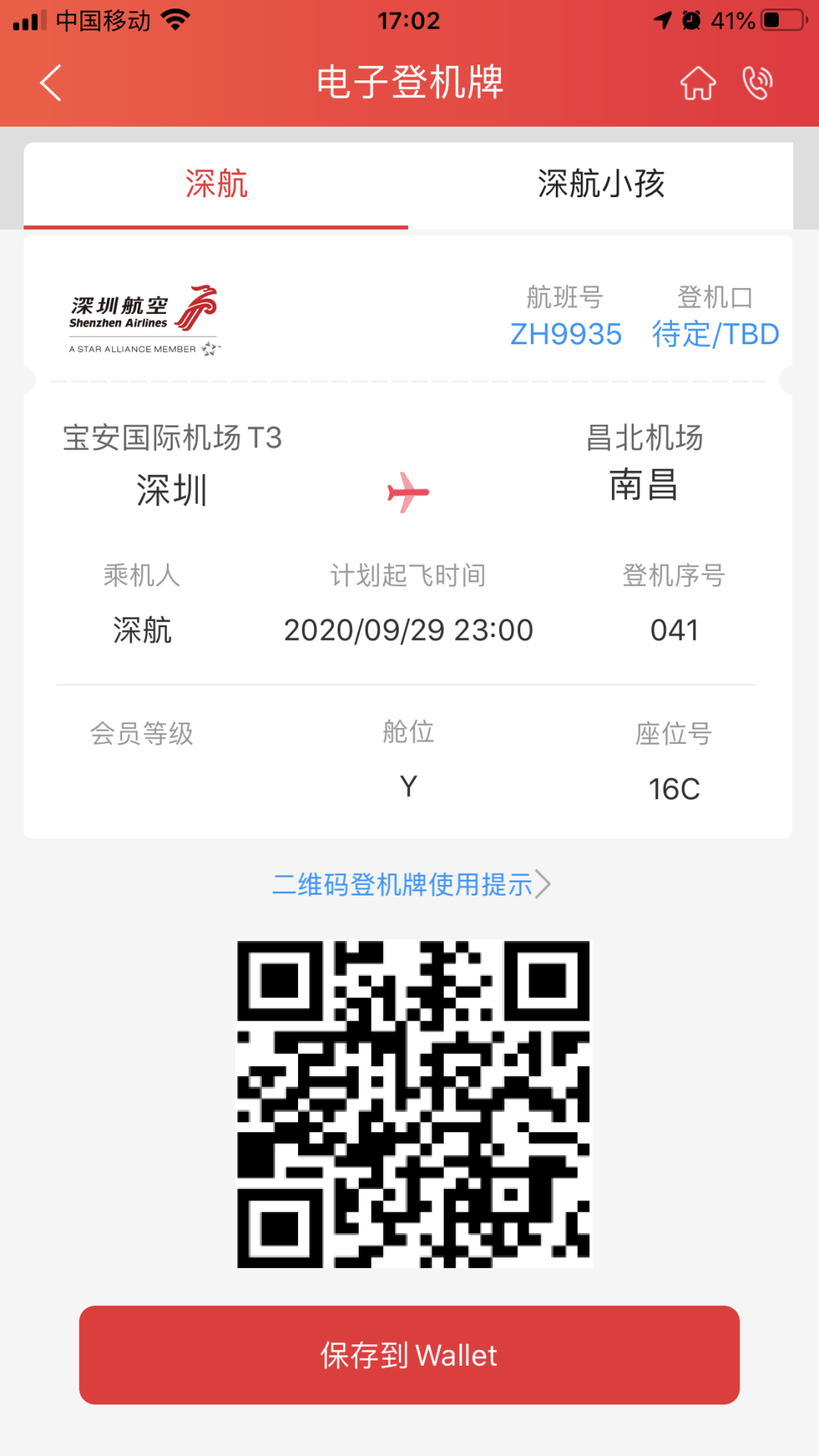Screen dimensions: 819x1456
Task: Tap the location arrow icon in status bar
Action: (661, 19)
